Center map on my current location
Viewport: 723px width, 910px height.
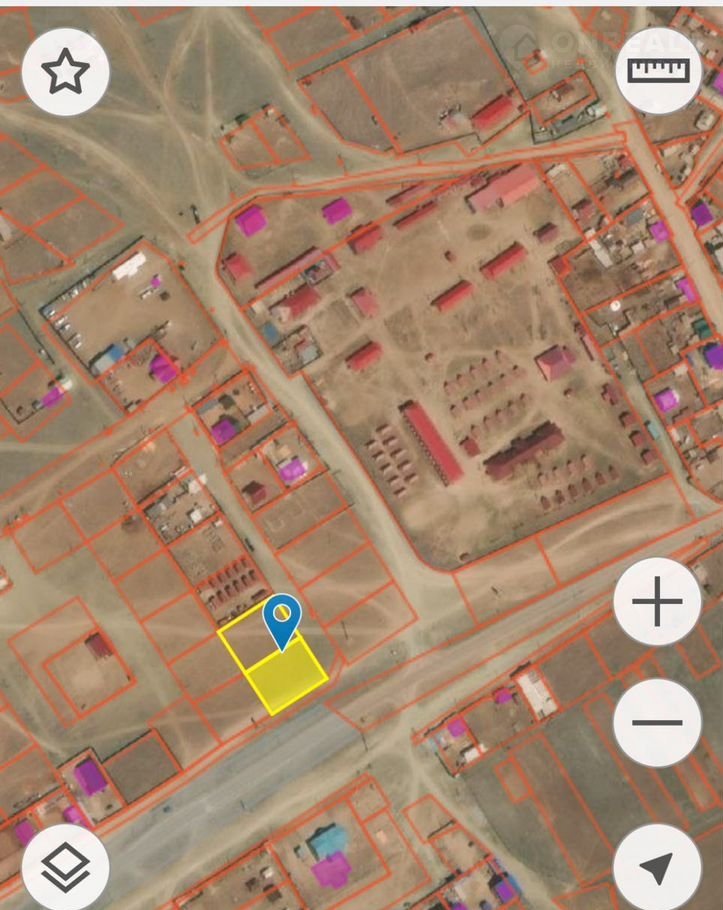(657, 868)
